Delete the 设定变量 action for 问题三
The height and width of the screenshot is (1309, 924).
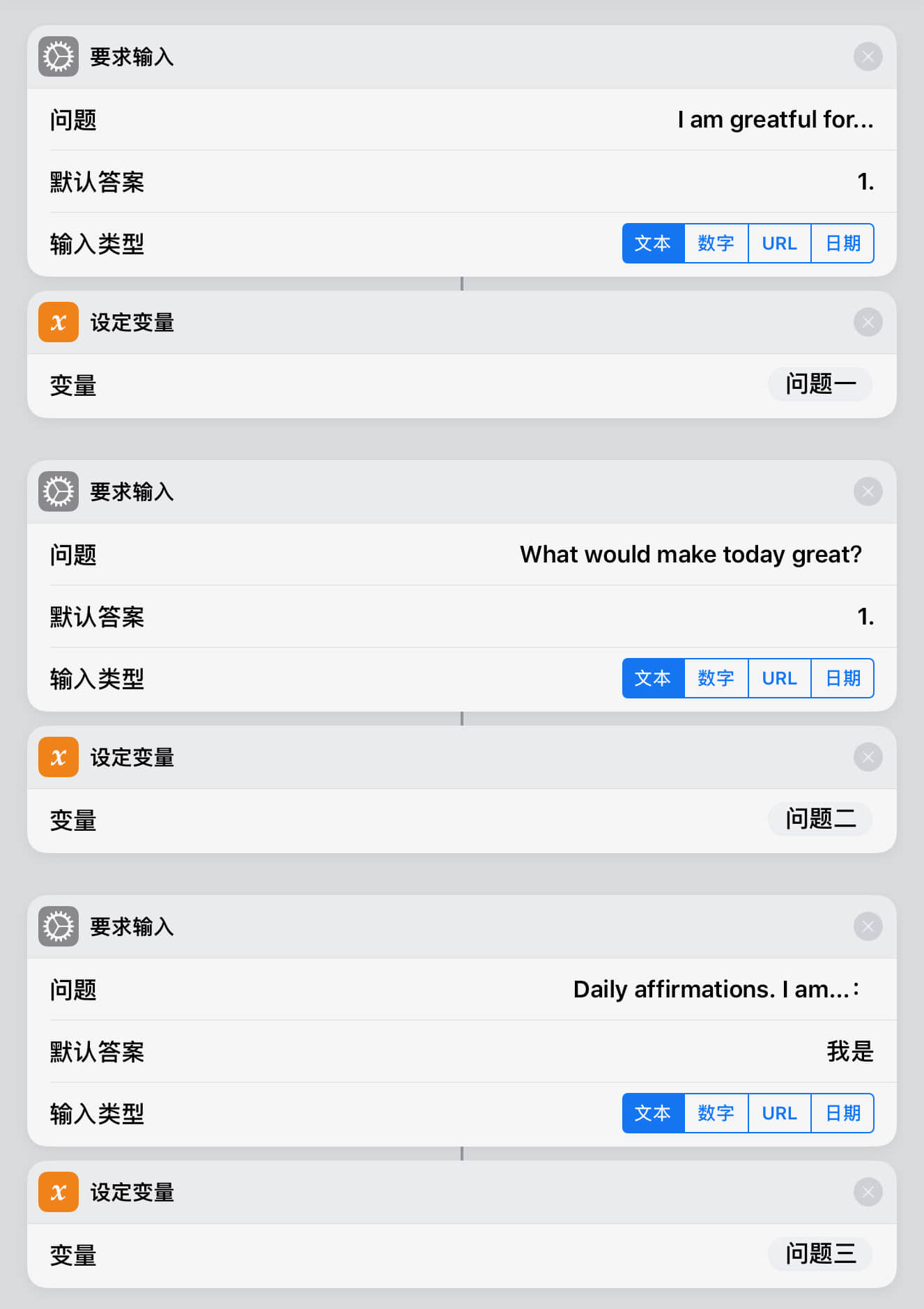868,1192
